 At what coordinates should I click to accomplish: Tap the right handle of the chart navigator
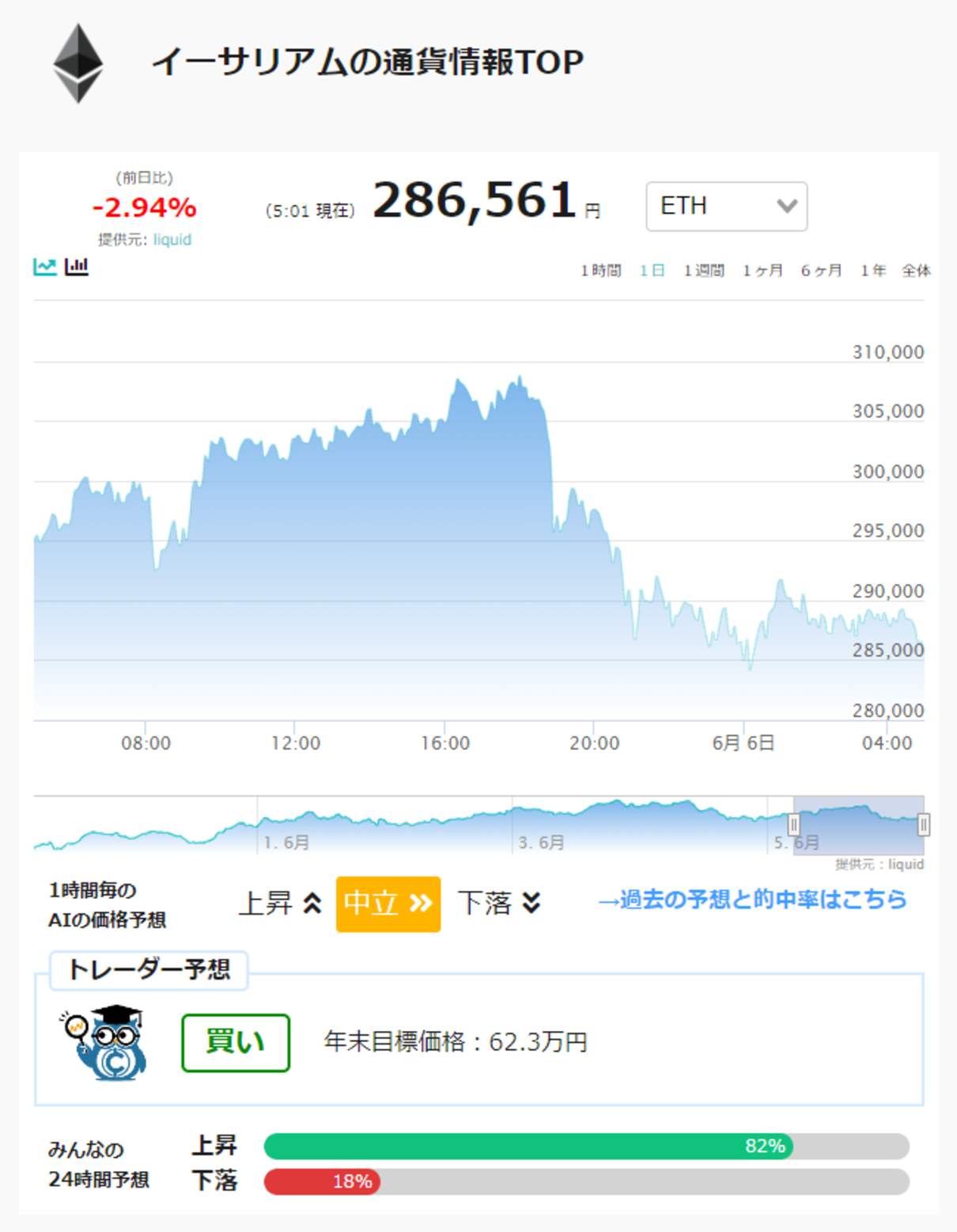click(923, 824)
